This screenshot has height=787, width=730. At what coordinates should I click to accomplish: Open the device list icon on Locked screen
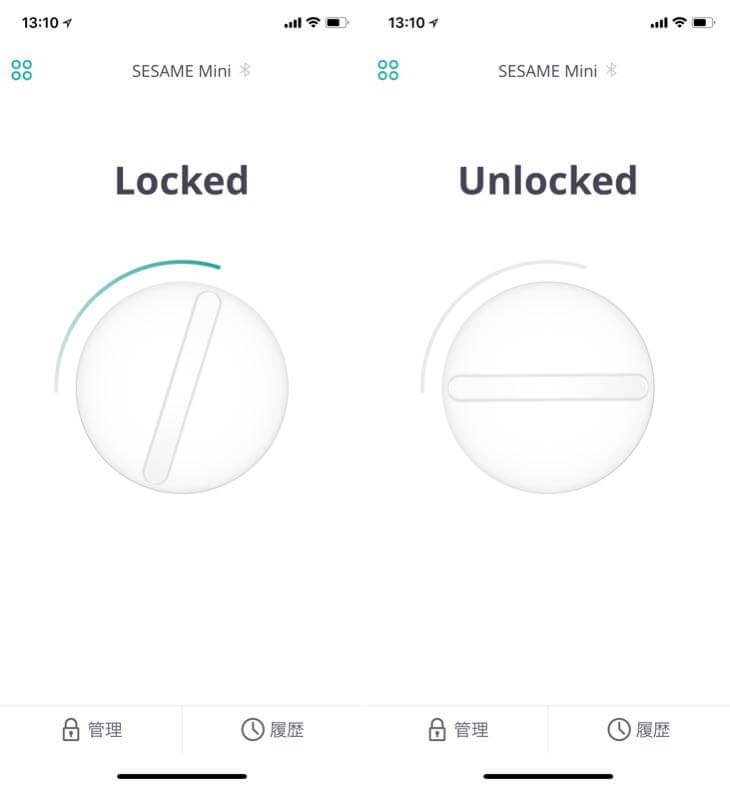(22, 70)
